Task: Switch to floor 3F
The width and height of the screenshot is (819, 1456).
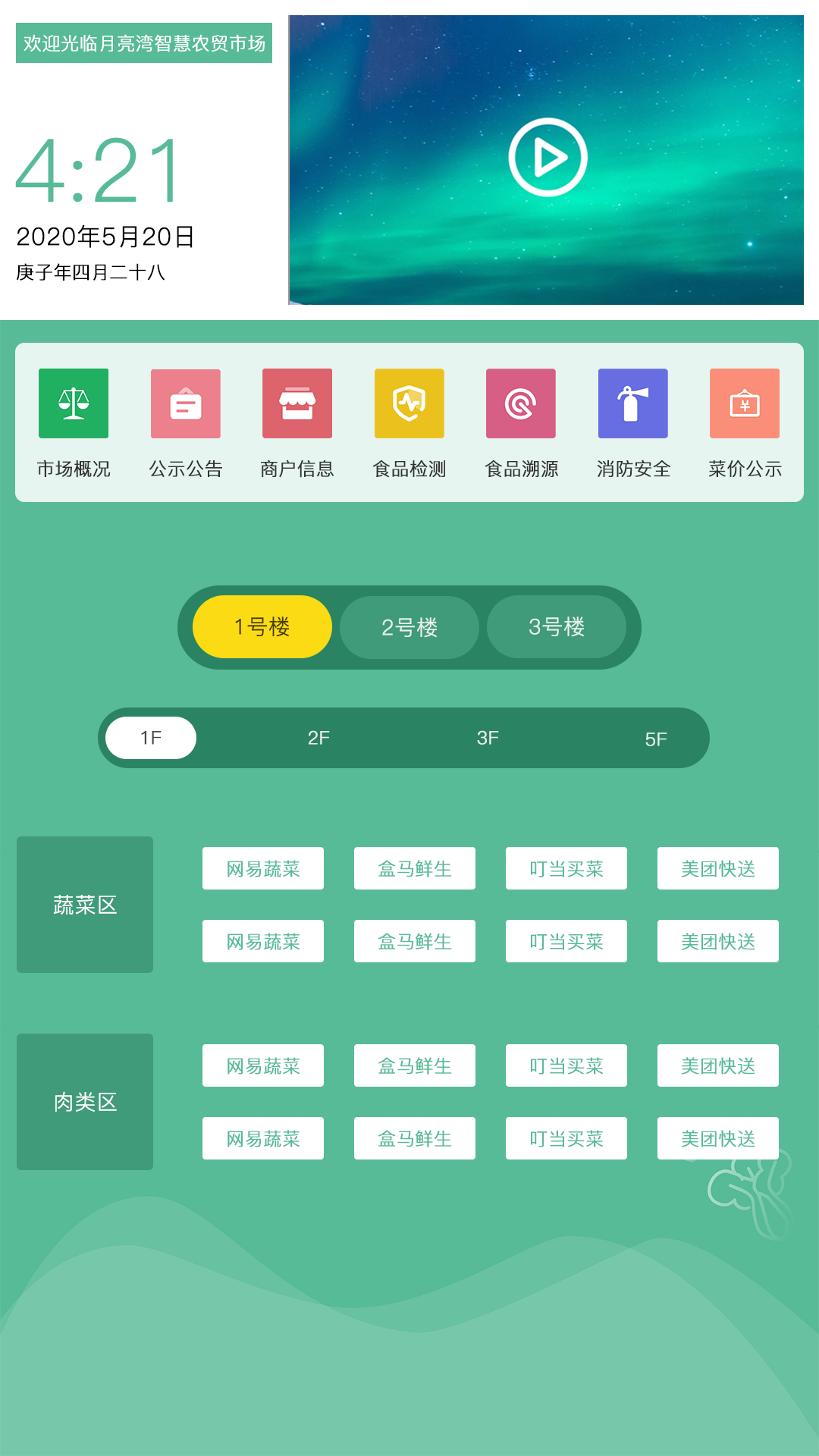Action: (488, 738)
